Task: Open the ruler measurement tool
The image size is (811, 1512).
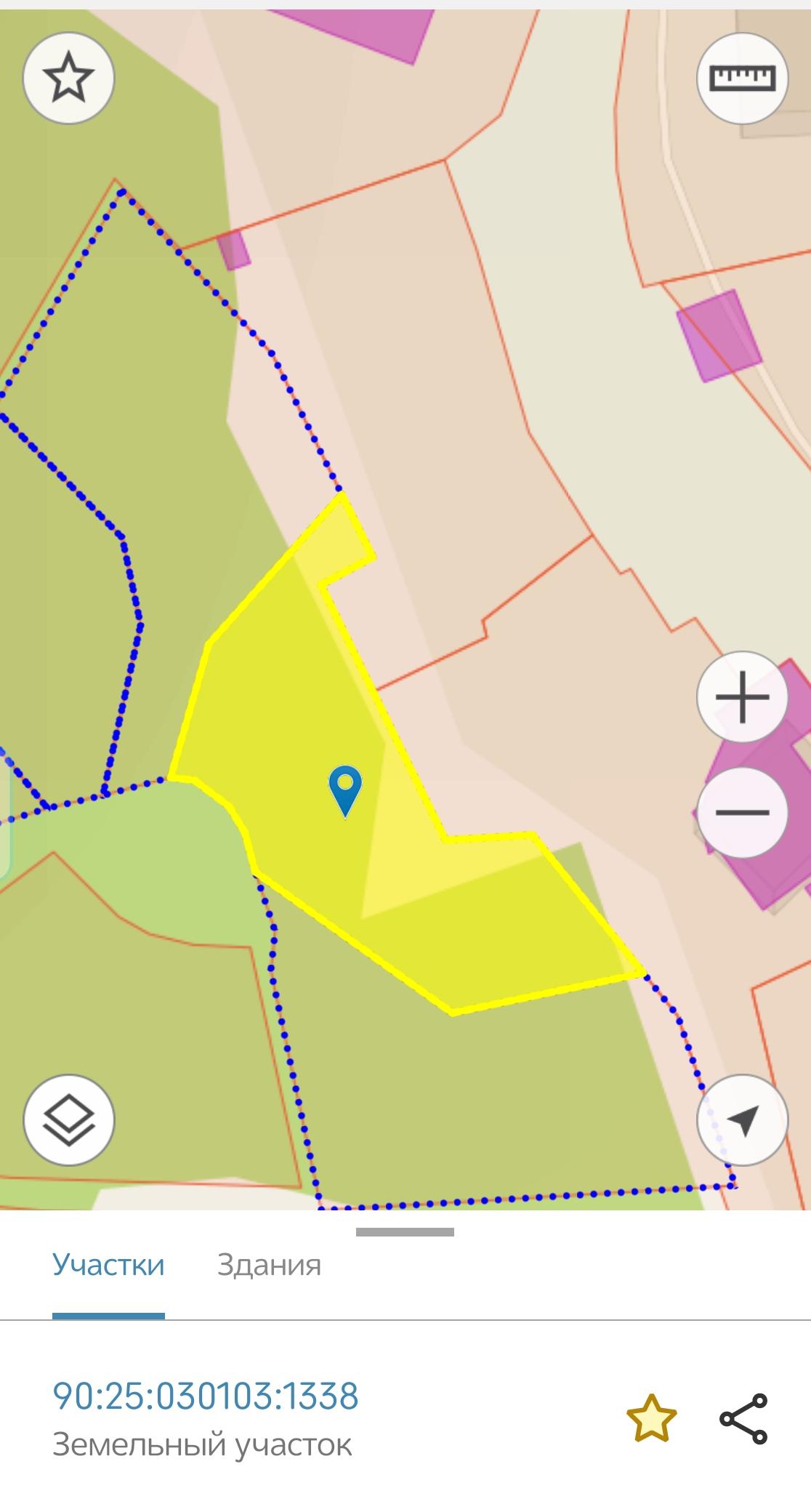Action: (742, 76)
